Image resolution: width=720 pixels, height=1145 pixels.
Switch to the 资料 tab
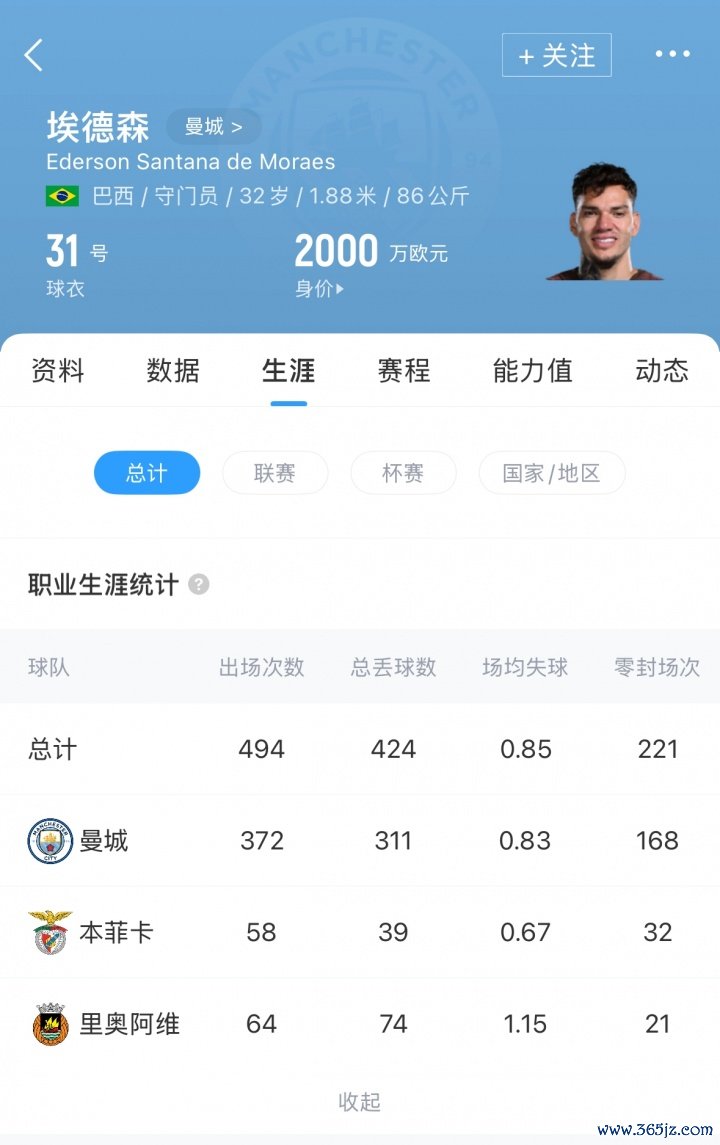click(x=58, y=371)
